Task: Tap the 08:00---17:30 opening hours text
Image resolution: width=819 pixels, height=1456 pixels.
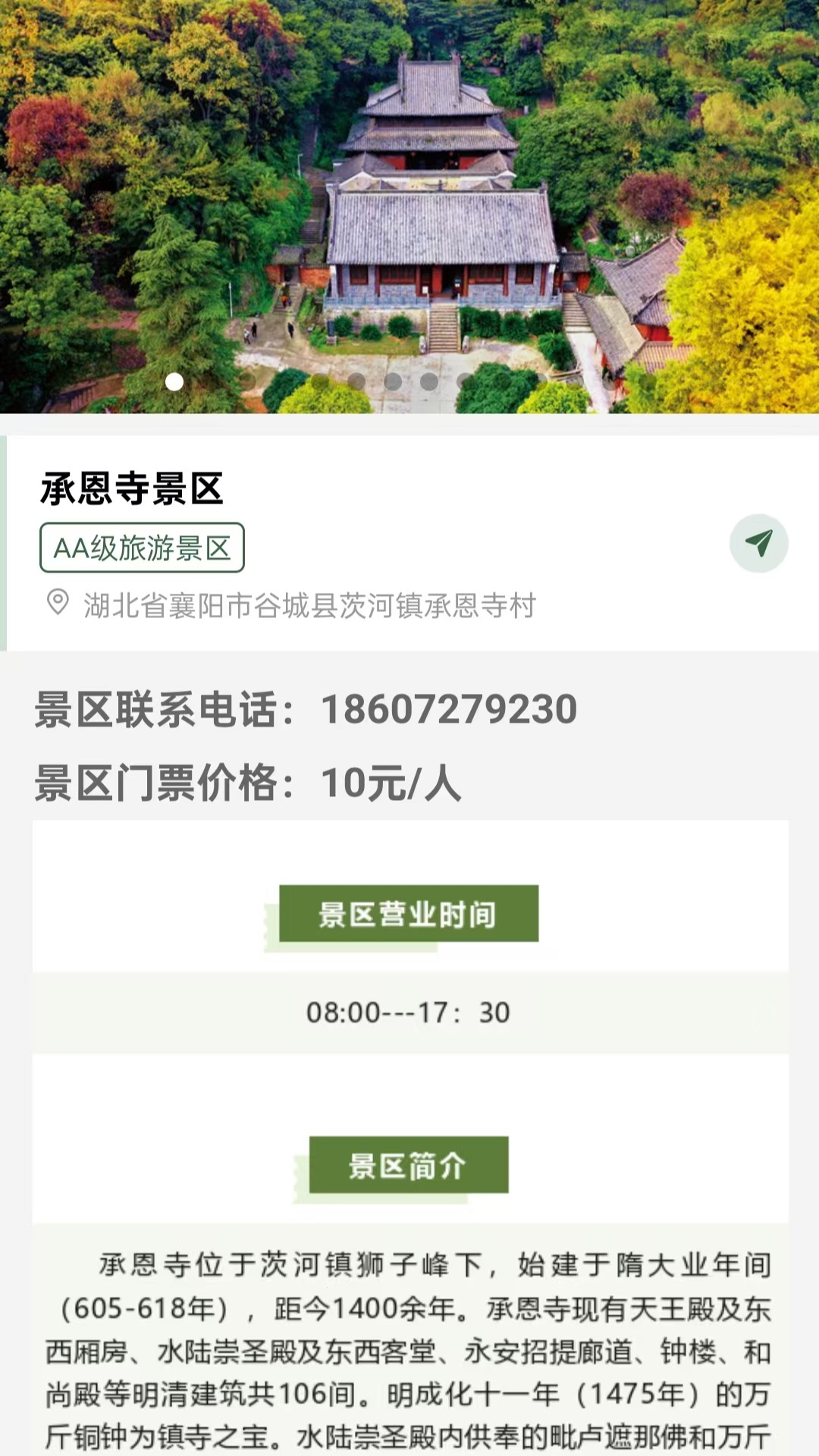Action: 409,1012
